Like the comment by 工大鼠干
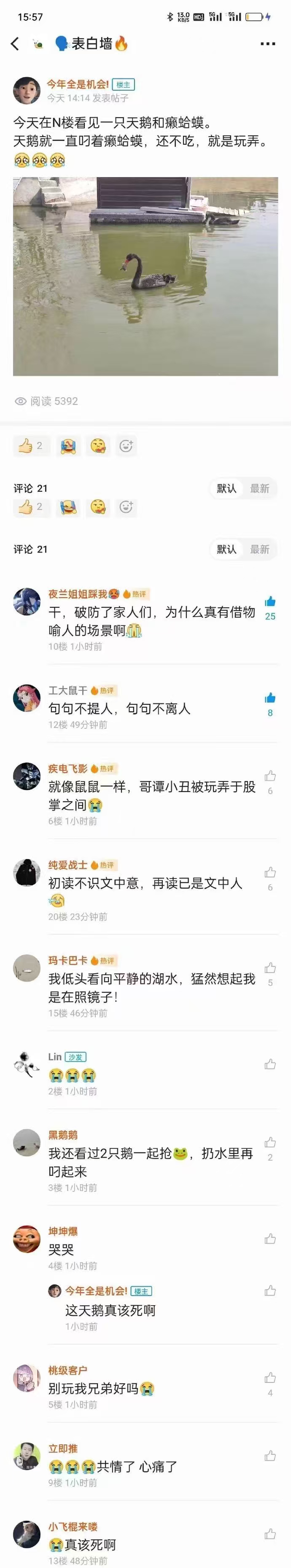 270,698
